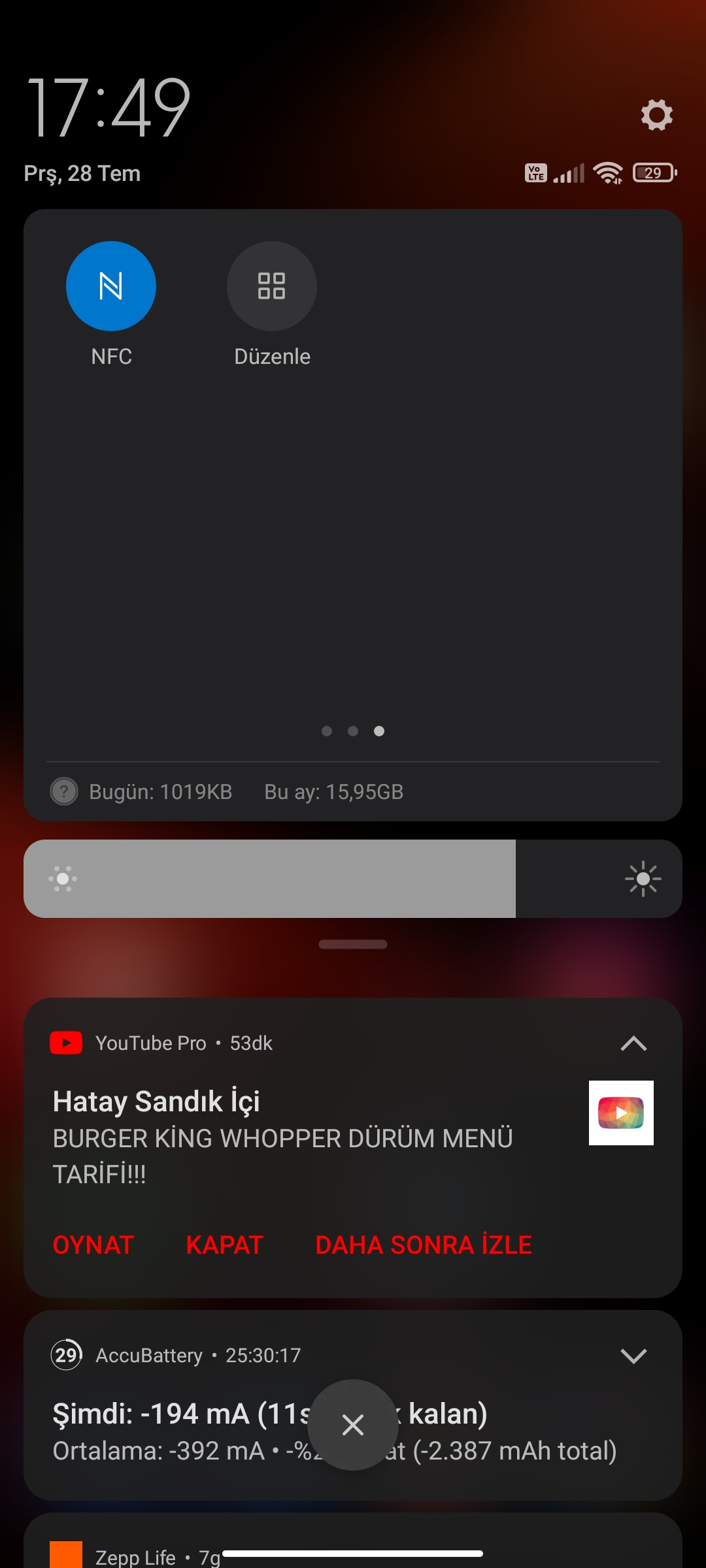The height and width of the screenshot is (1568, 706).
Task: Tap OYNAT on the YouTube notification
Action: (93, 1245)
